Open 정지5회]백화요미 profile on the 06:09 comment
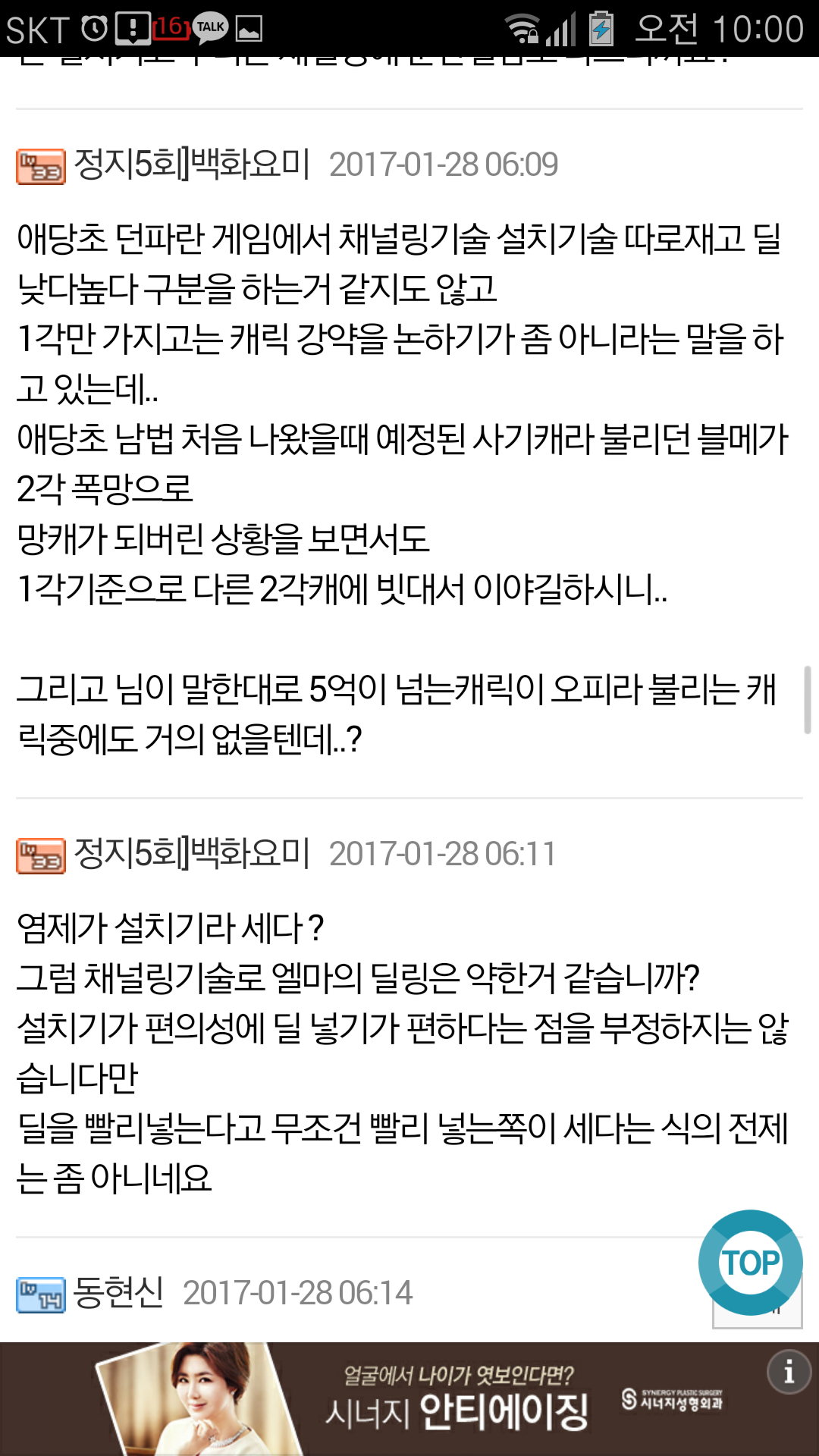Image resolution: width=819 pixels, height=1456 pixels. coord(192,165)
